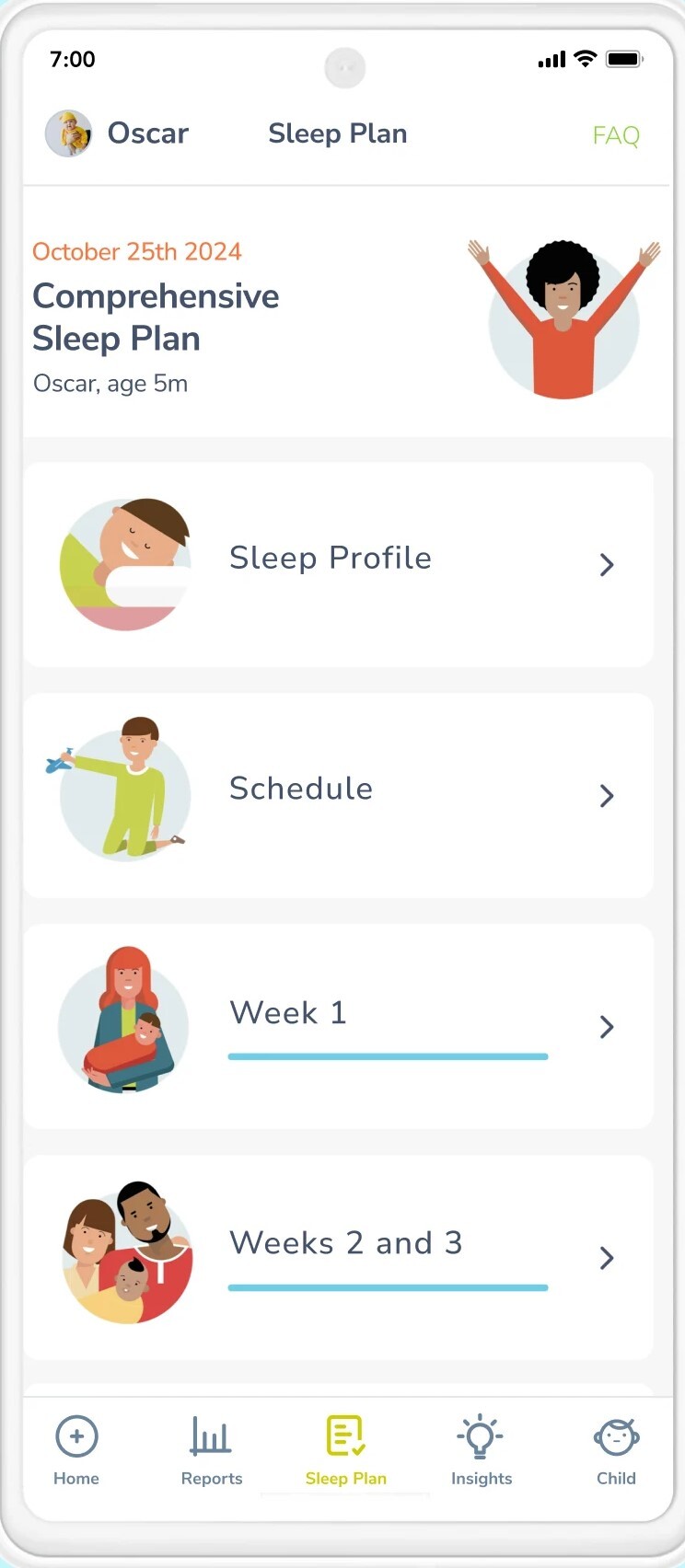Open the FAQ link
685x1568 pixels.
click(615, 135)
